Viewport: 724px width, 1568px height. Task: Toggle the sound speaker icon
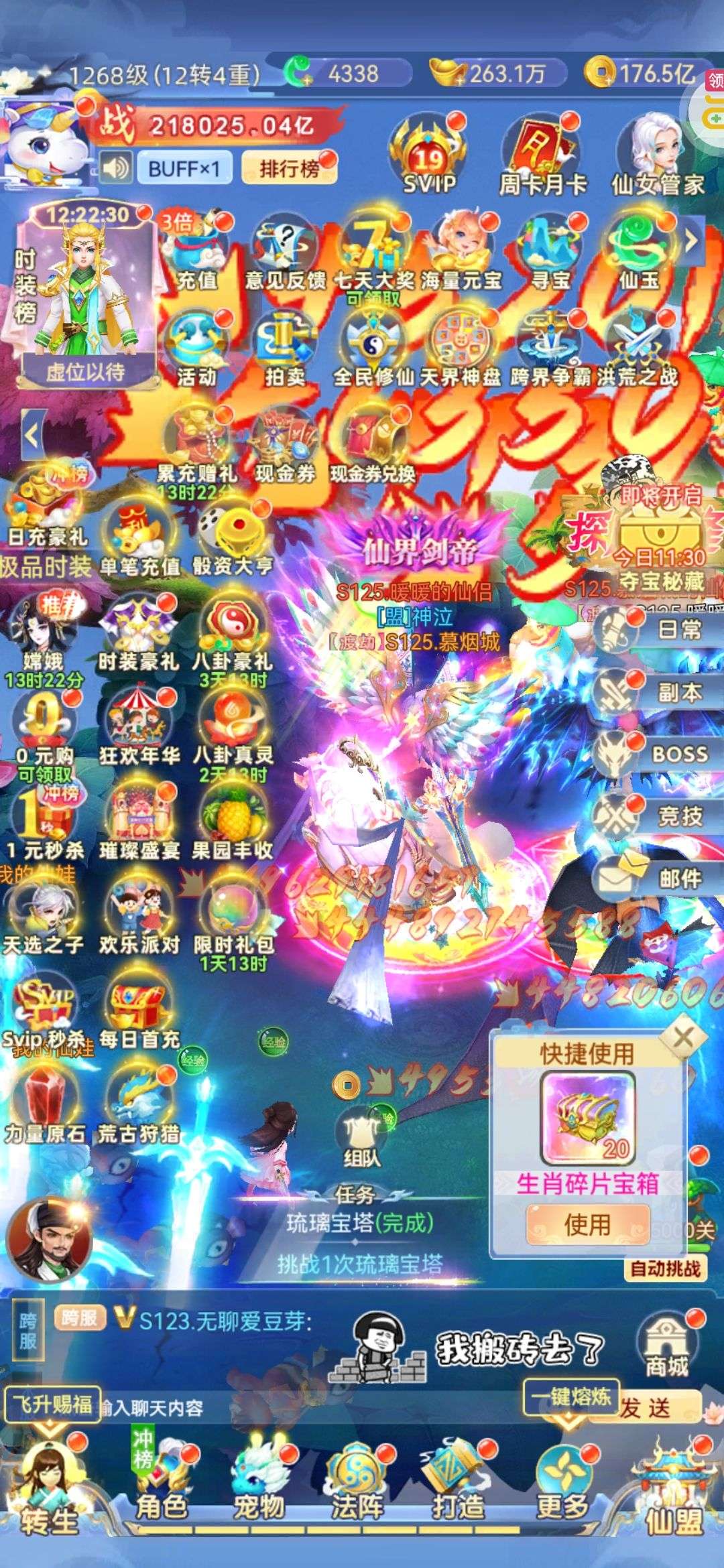click(x=116, y=168)
